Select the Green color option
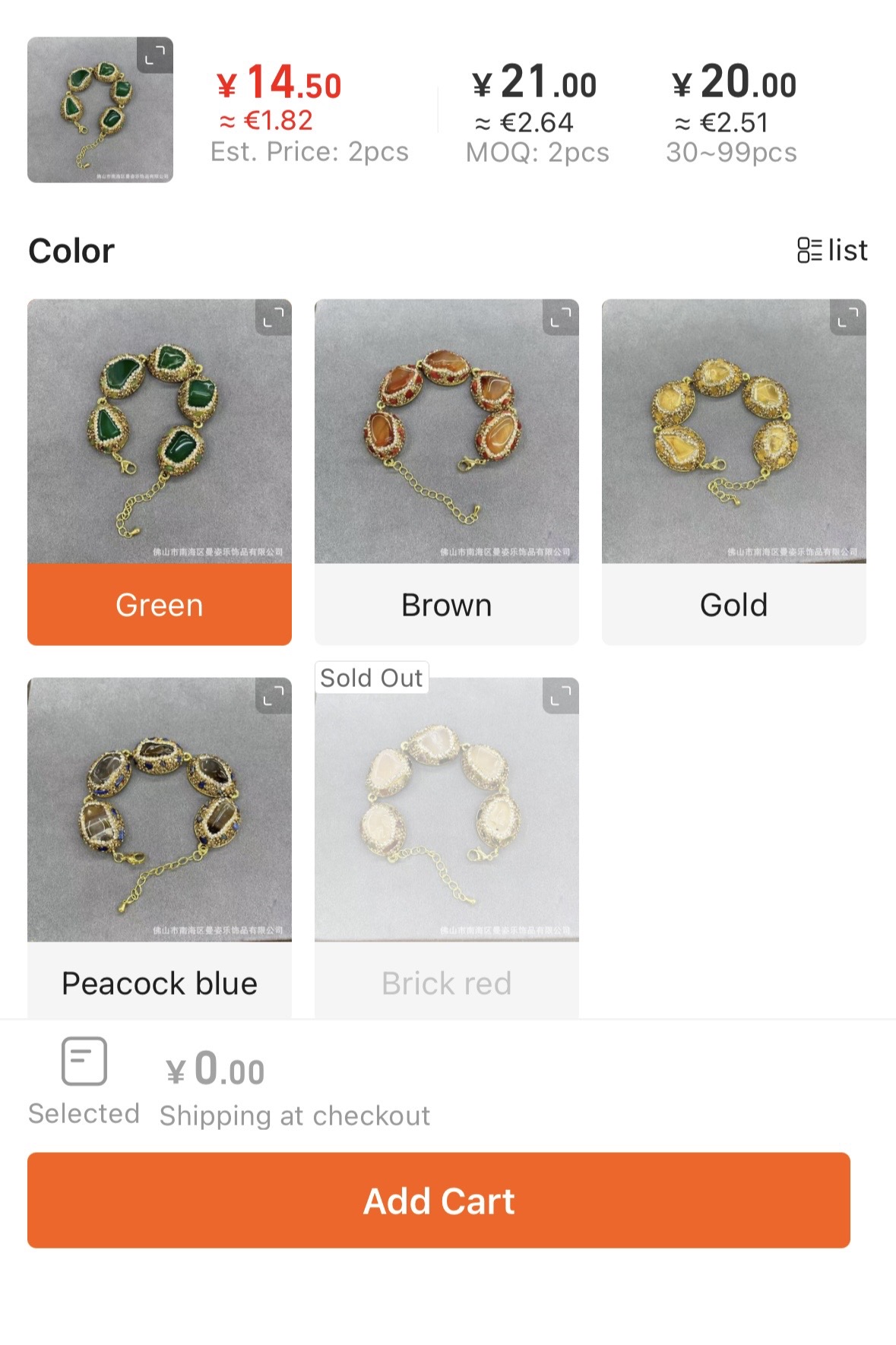 160,604
